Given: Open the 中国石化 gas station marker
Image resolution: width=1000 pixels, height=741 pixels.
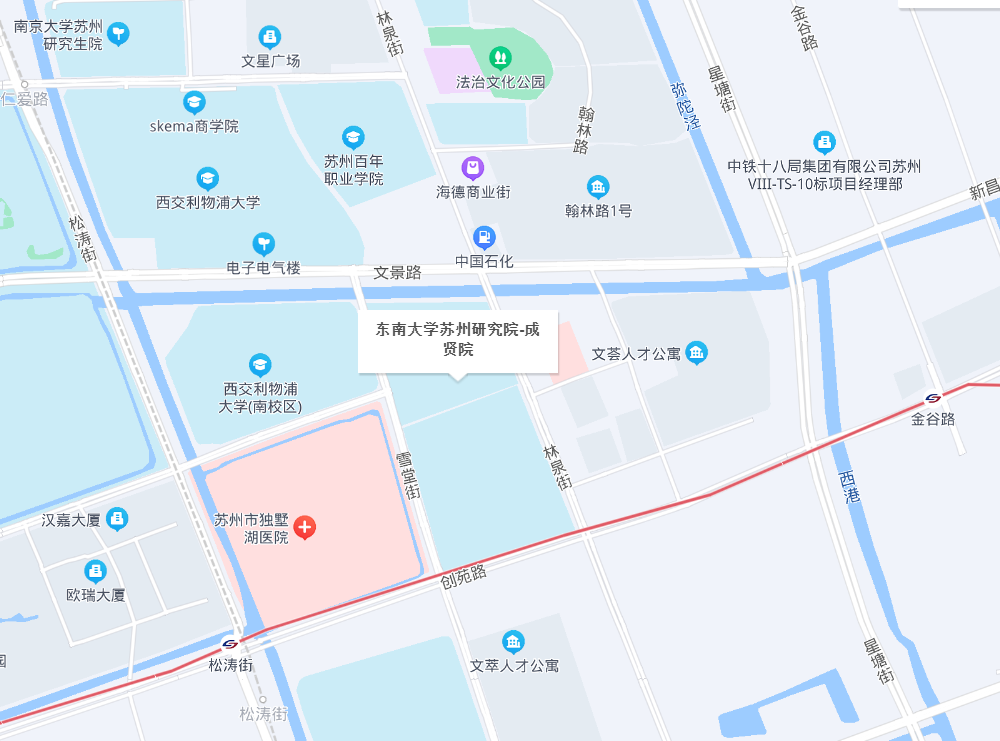Looking at the screenshot, I should [x=484, y=237].
